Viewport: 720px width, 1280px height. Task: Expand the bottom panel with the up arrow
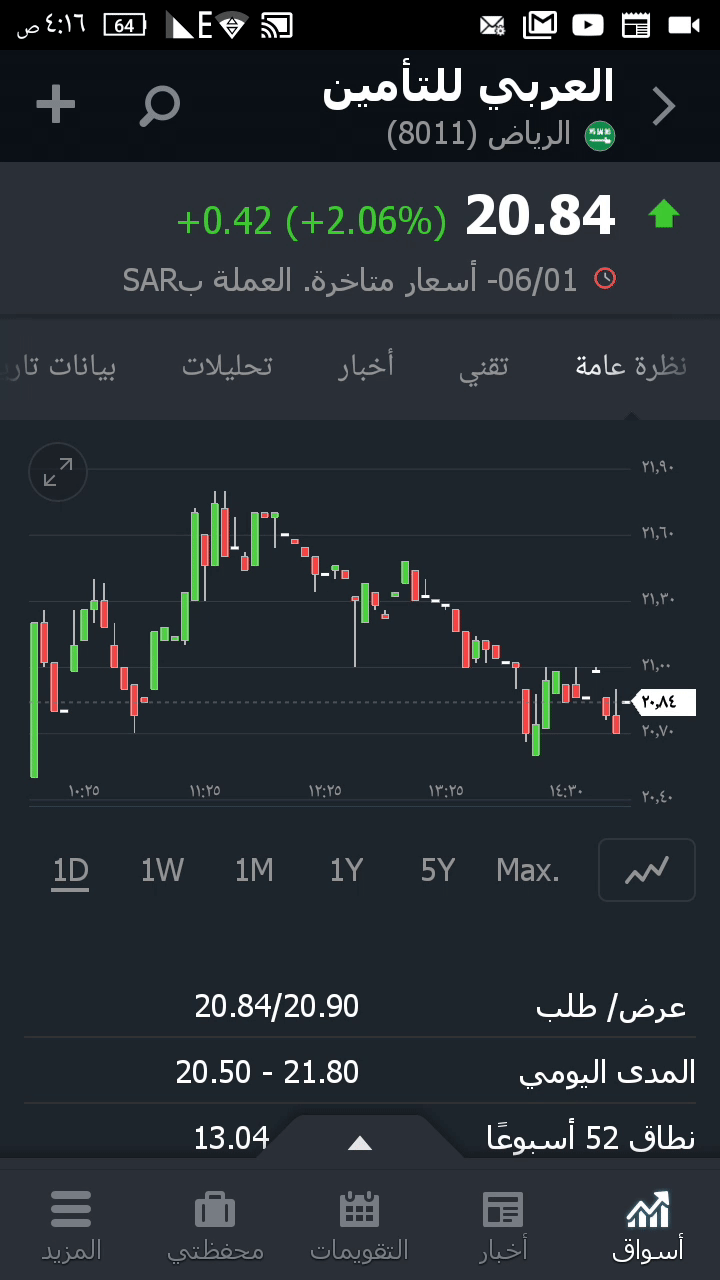pyautogui.click(x=360, y=1143)
